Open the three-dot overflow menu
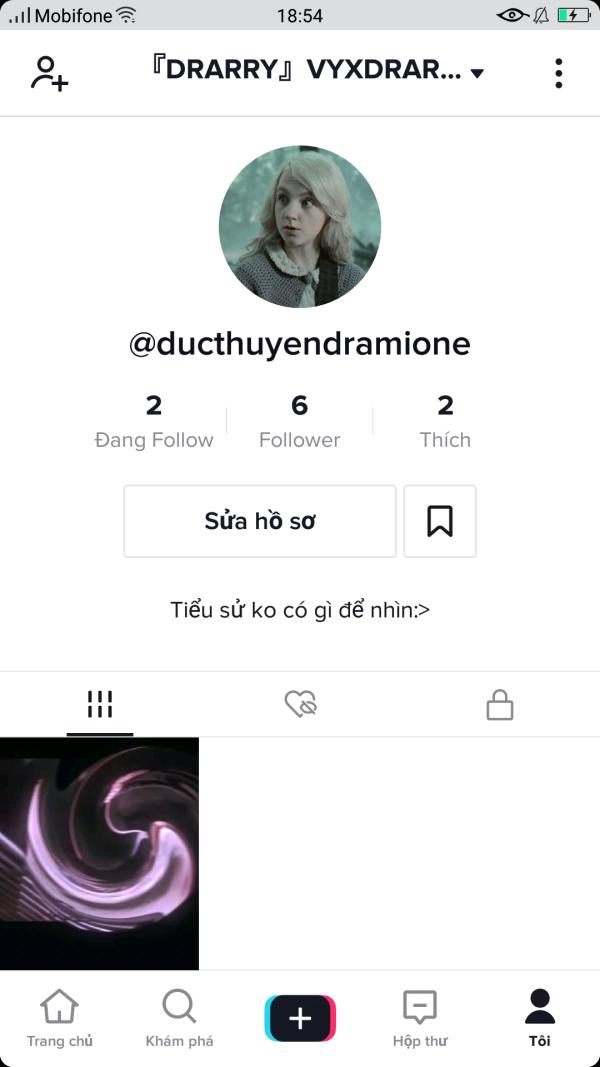The width and height of the screenshot is (600, 1067). pos(558,73)
